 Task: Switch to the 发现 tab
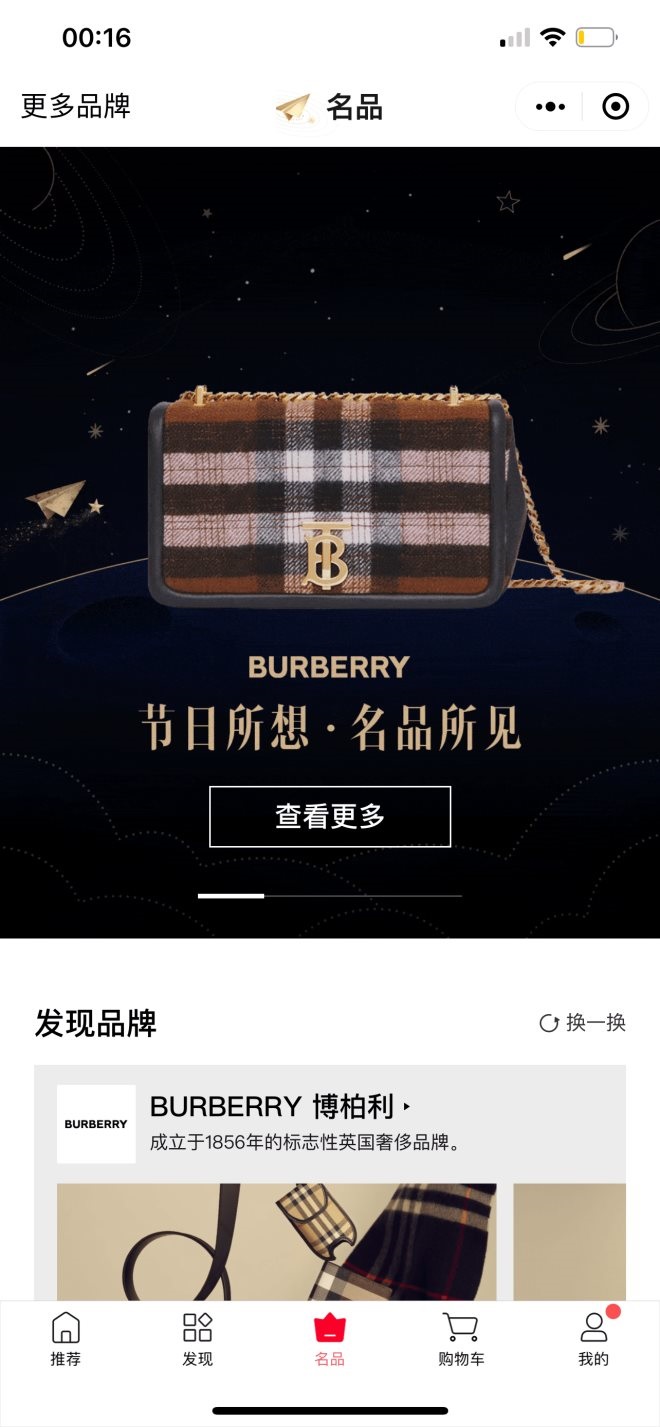pos(198,1339)
